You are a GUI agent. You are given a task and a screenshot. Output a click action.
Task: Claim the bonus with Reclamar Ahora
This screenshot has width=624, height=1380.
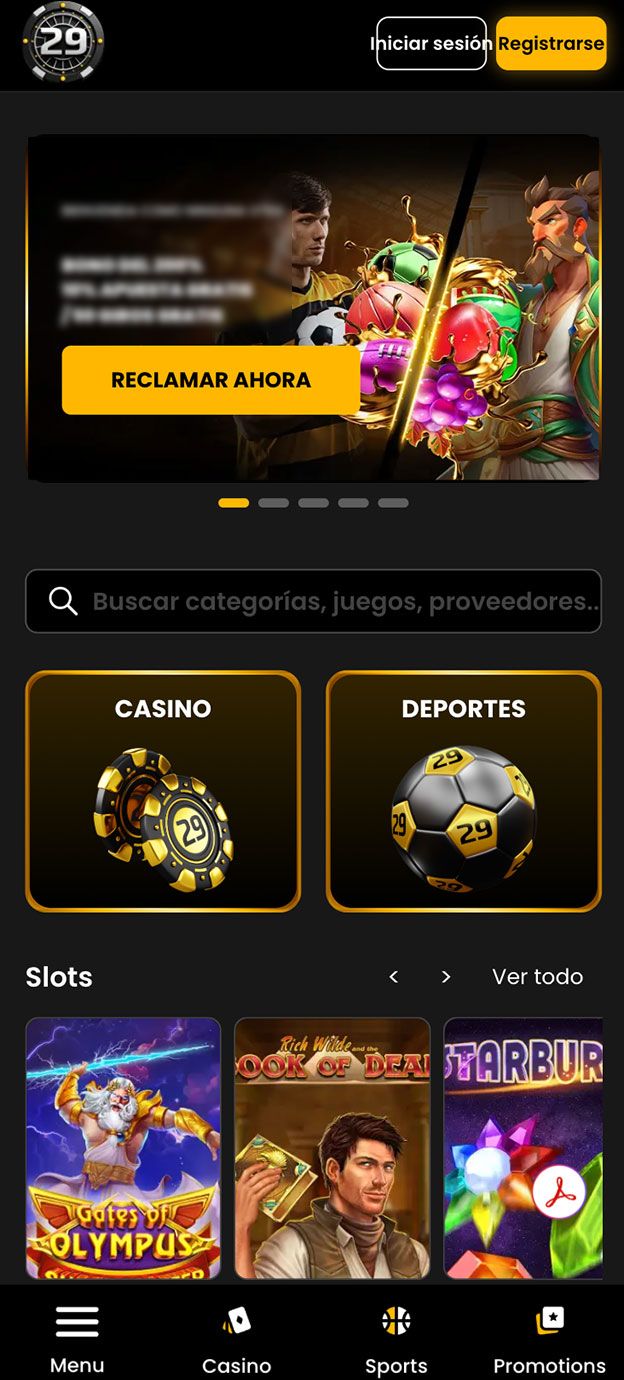tap(211, 380)
